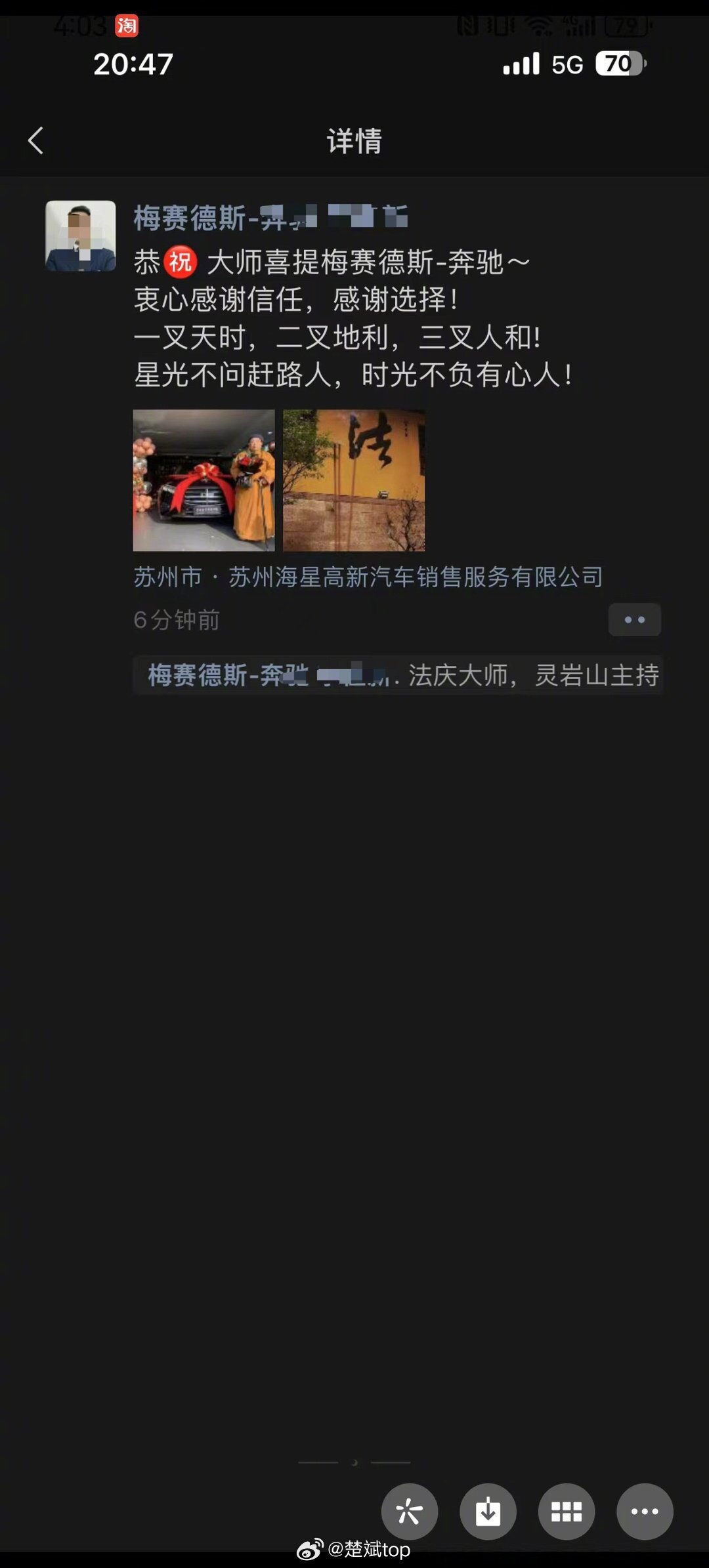The width and height of the screenshot is (709, 1568).
Task: Open the grid view icon
Action: (x=567, y=1512)
